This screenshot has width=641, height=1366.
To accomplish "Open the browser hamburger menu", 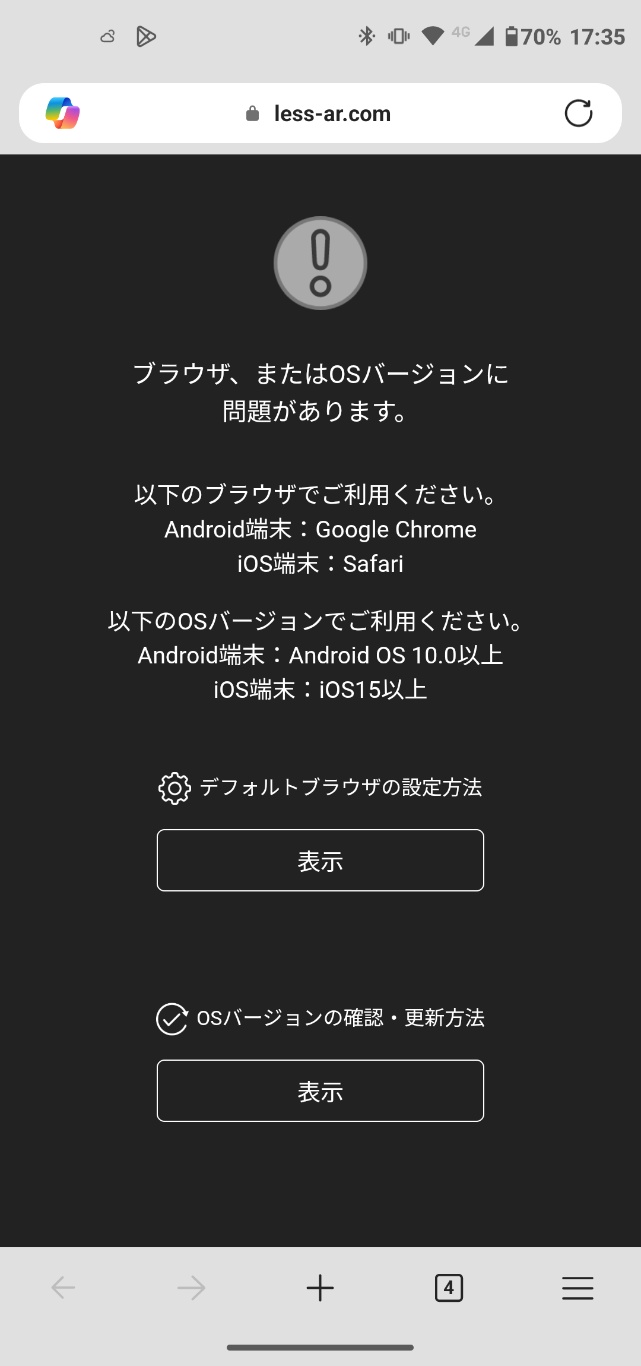I will [x=577, y=1288].
